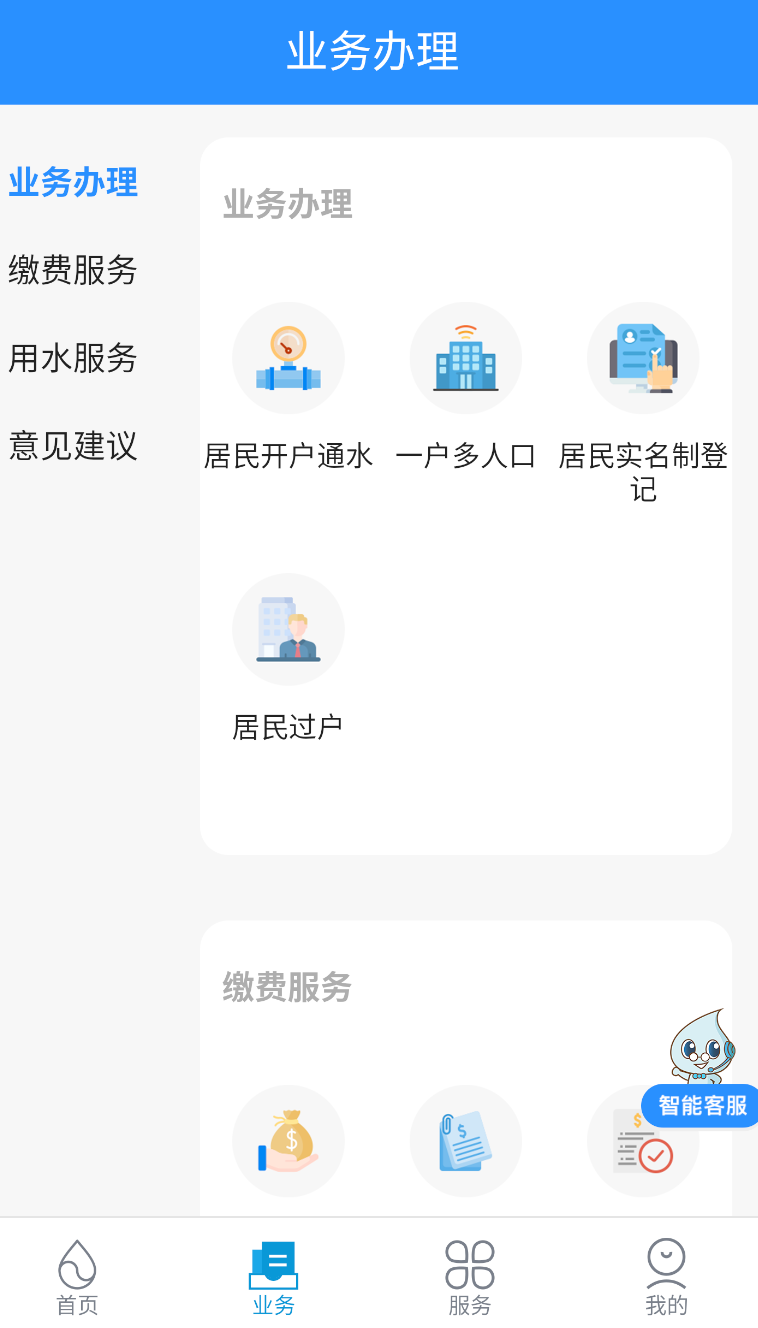Tap the 业务 bottom tab
Viewport: 758px width, 1328px height.
click(x=273, y=1277)
